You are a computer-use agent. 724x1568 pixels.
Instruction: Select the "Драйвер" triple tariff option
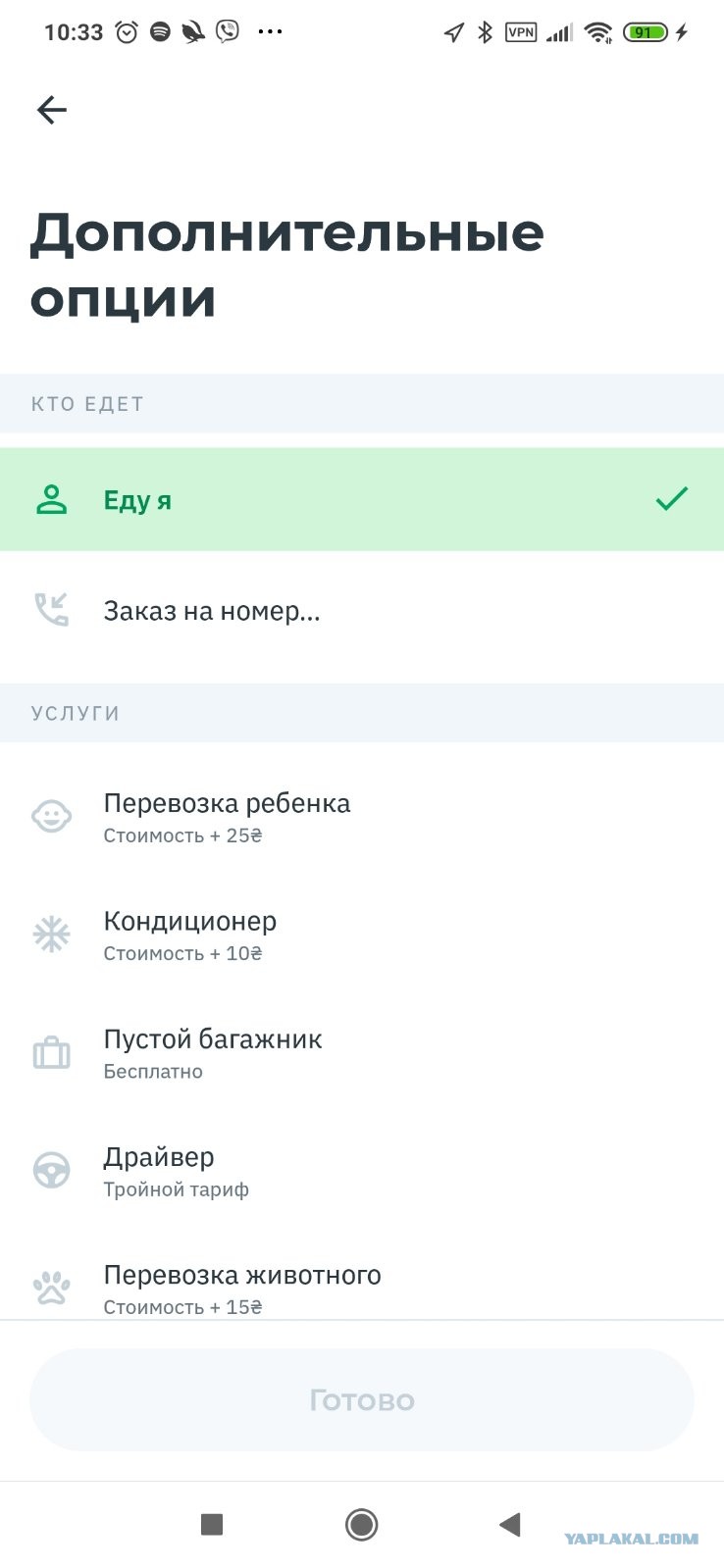click(362, 1171)
